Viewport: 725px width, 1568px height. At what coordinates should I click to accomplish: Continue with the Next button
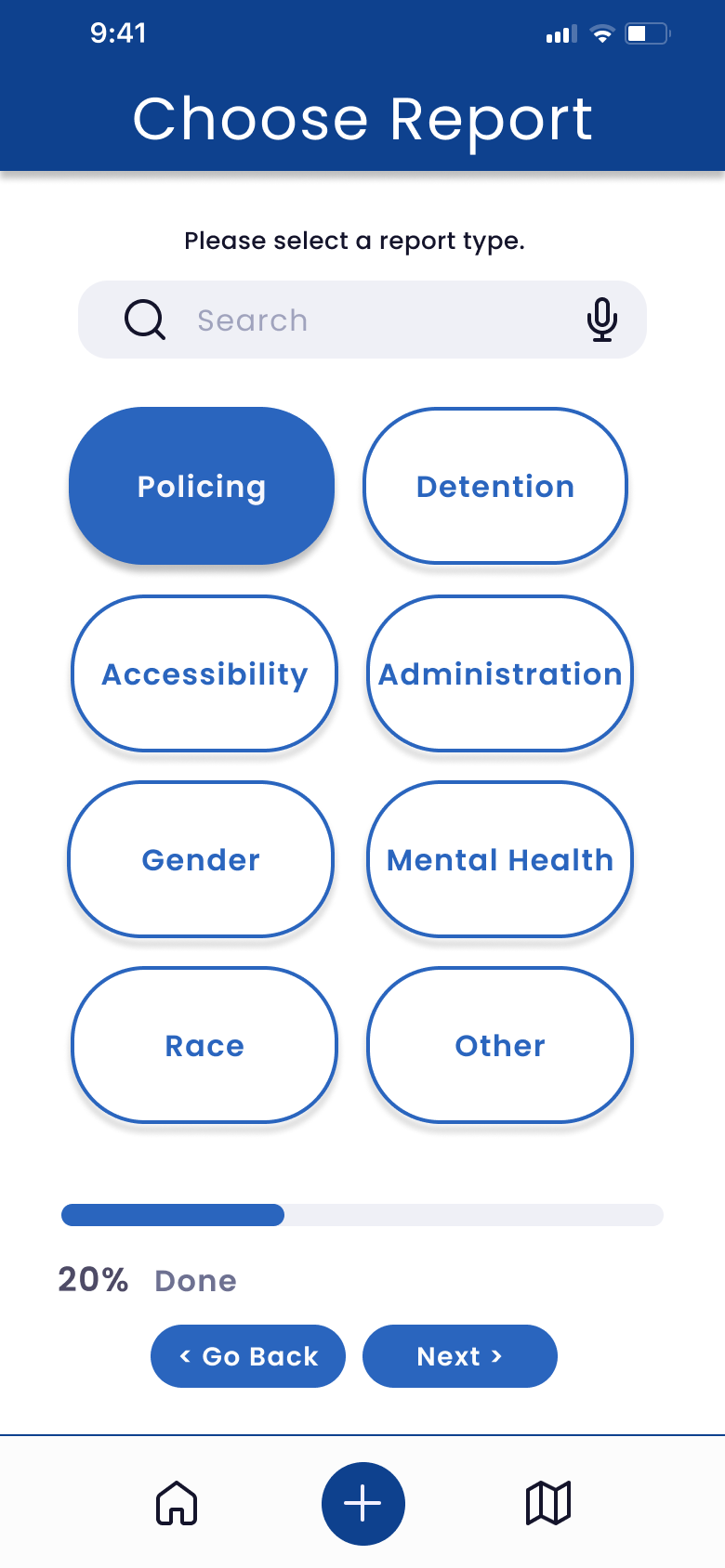tap(460, 1356)
